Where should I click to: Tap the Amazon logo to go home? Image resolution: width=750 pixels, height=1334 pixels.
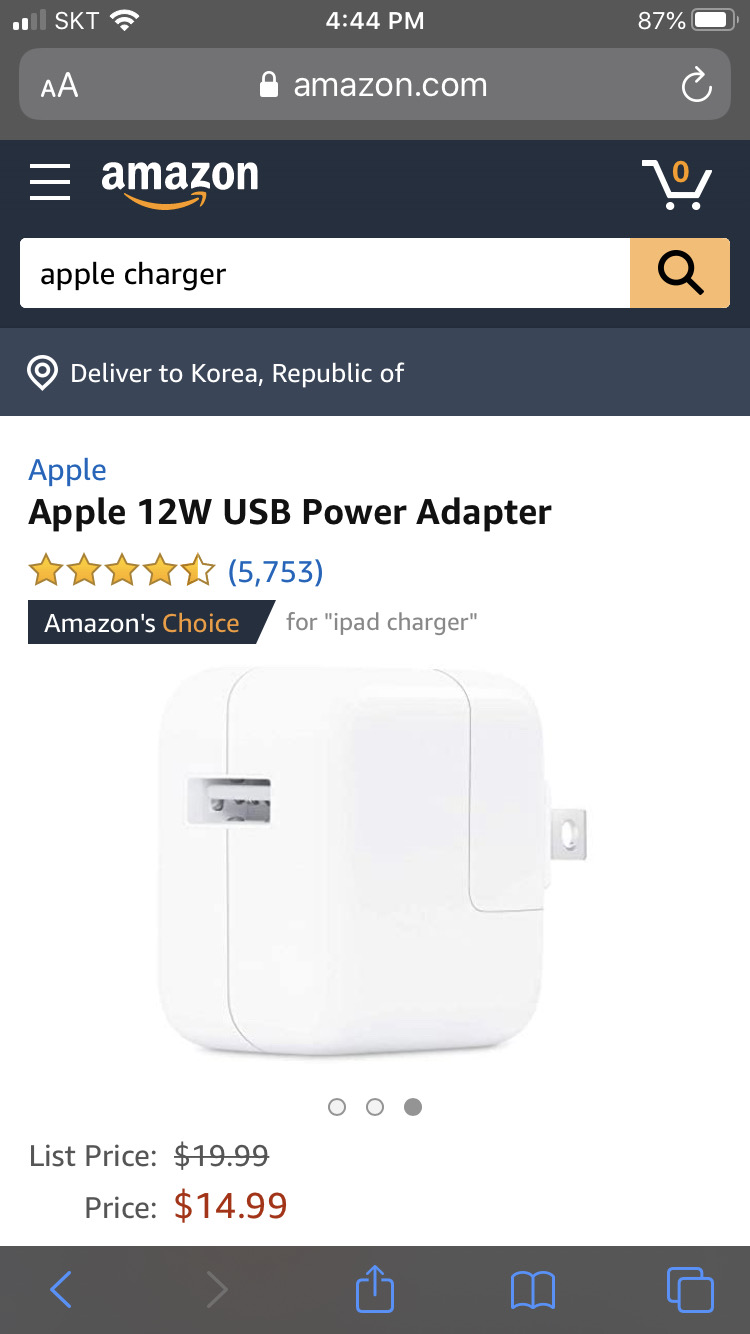coord(180,183)
